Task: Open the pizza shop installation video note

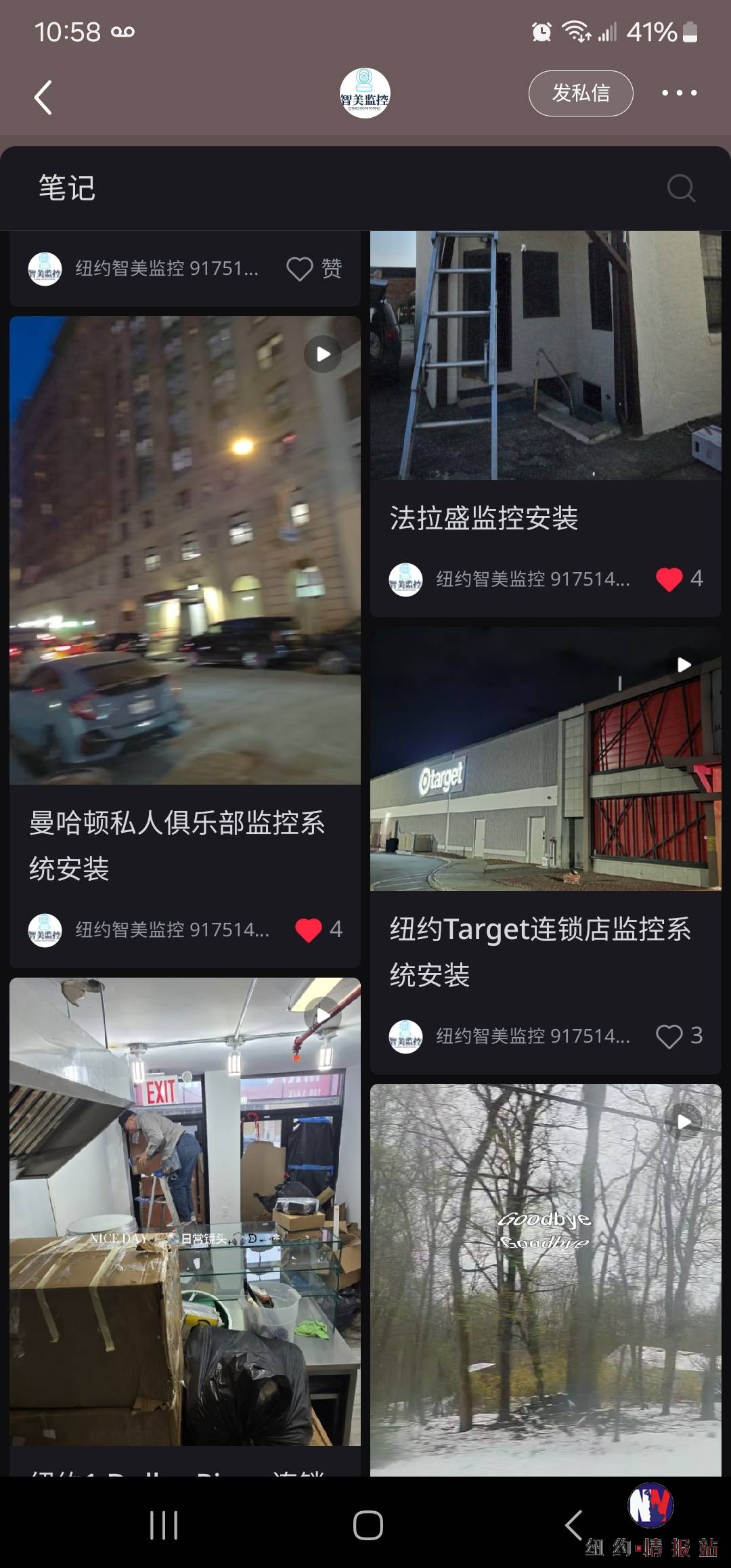Action: (x=185, y=1212)
